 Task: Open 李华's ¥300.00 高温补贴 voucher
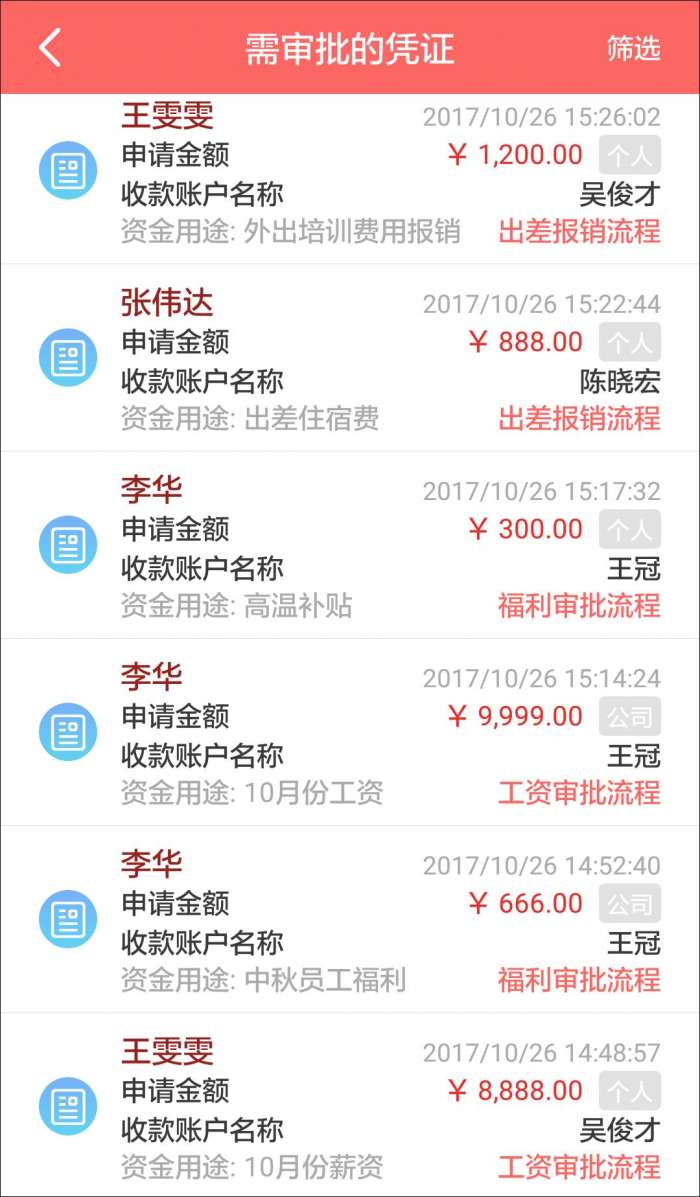350,547
